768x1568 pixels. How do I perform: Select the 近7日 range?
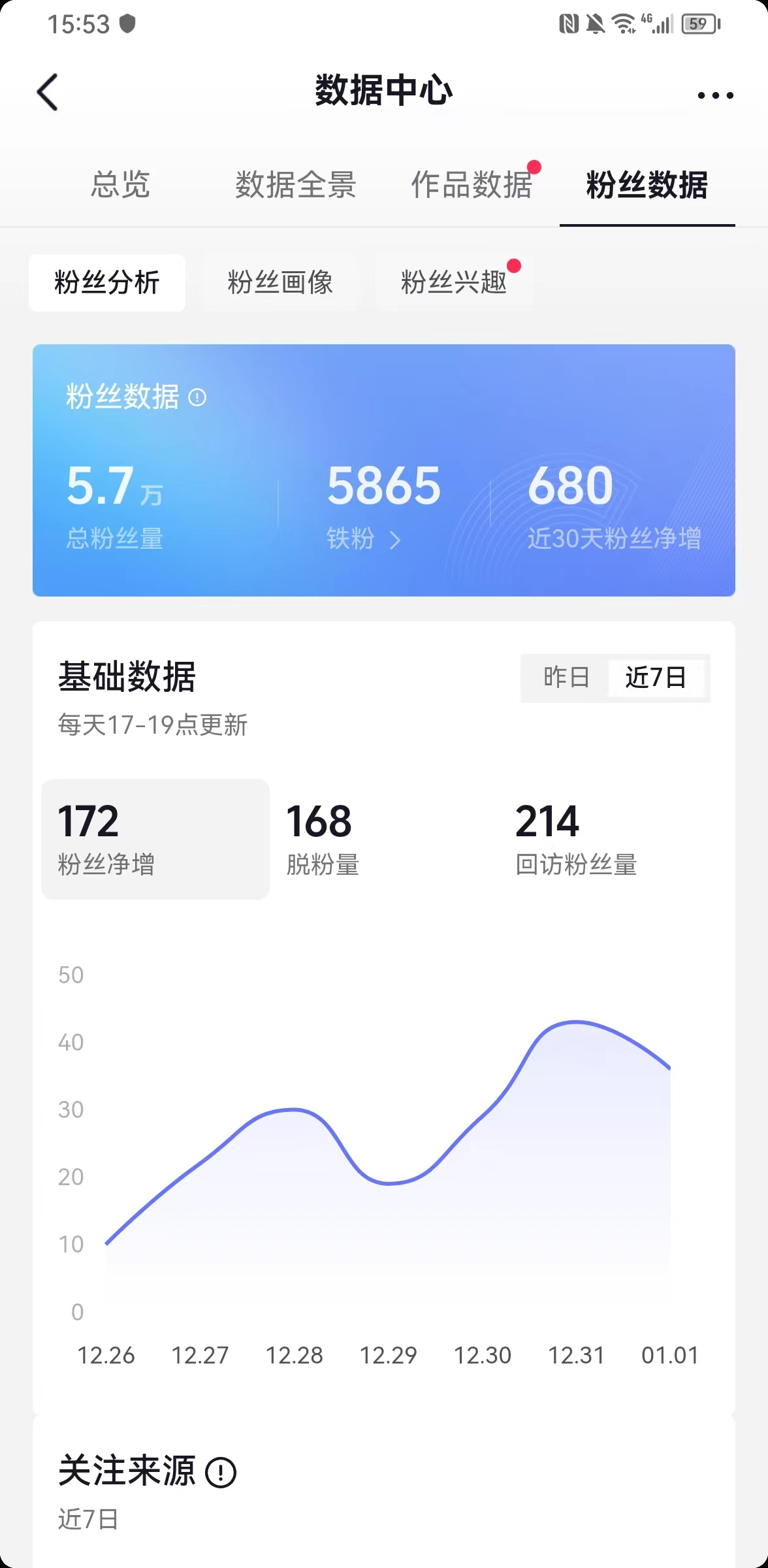(656, 678)
